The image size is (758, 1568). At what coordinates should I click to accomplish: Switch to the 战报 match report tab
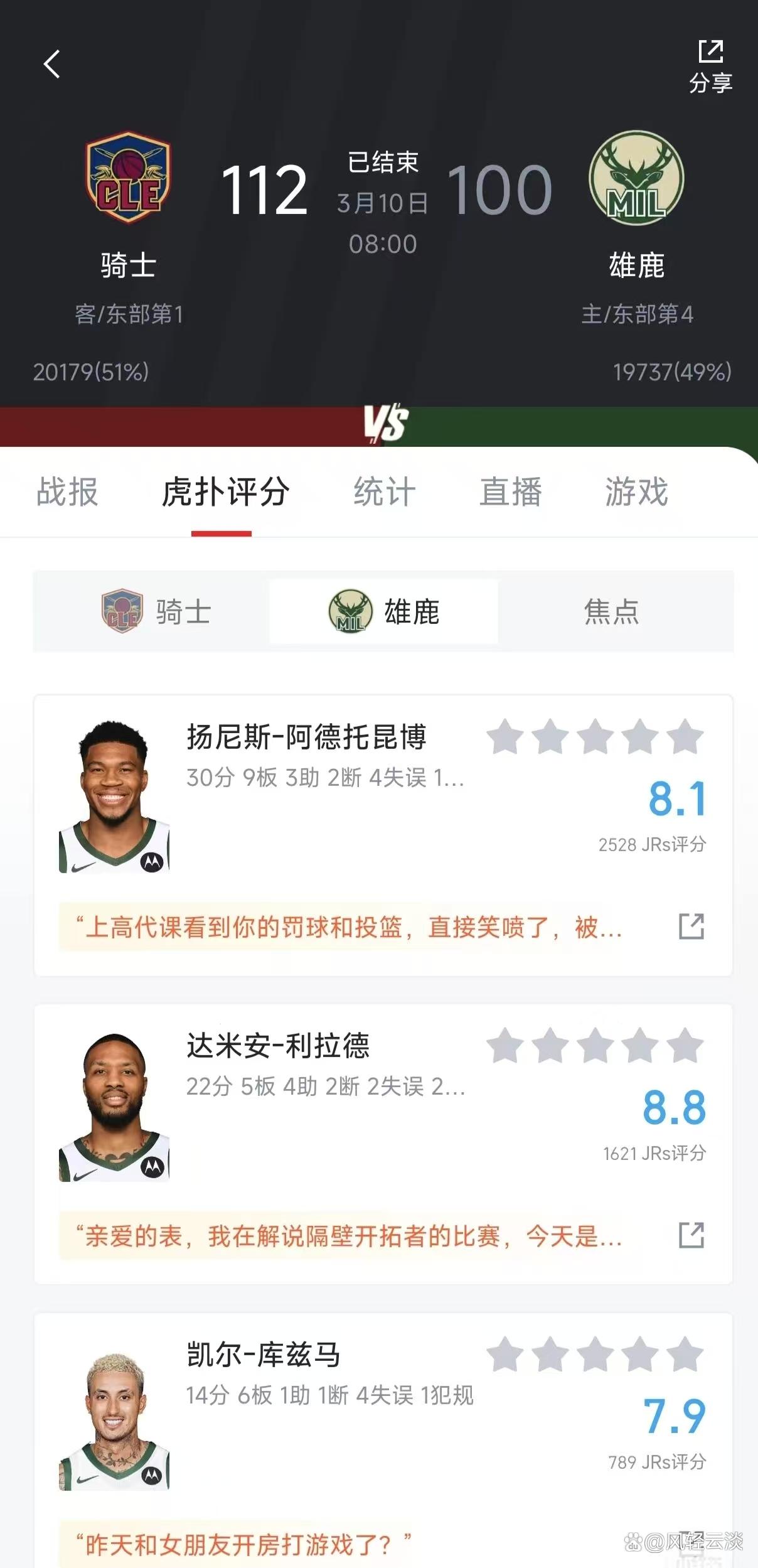click(66, 493)
